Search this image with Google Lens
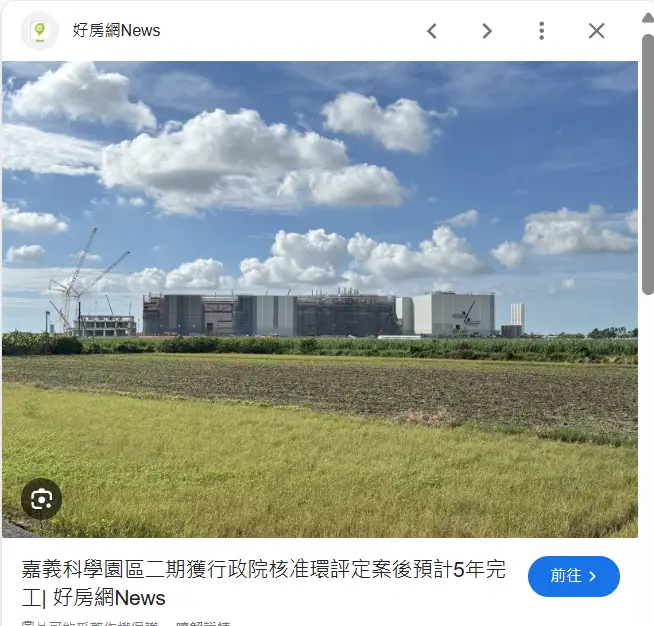The height and width of the screenshot is (626, 654). tap(42, 499)
